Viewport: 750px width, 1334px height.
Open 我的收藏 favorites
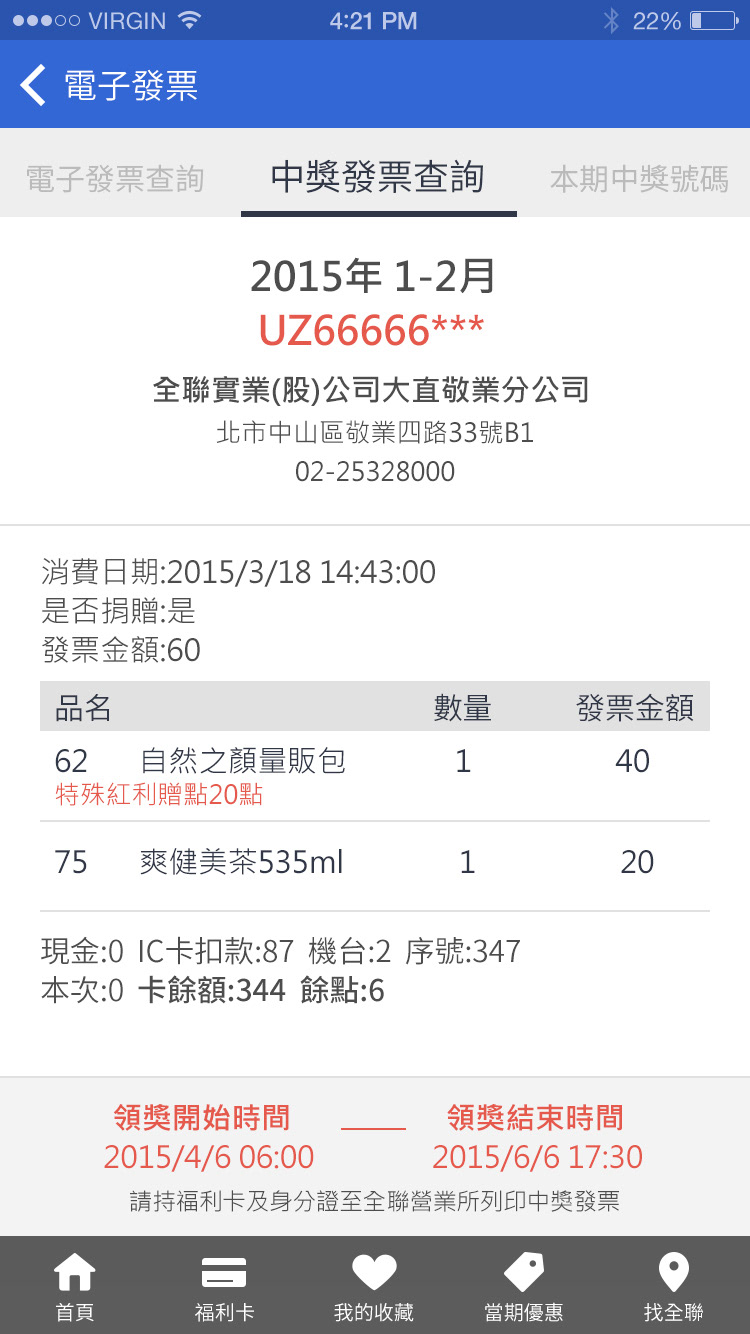(374, 1287)
